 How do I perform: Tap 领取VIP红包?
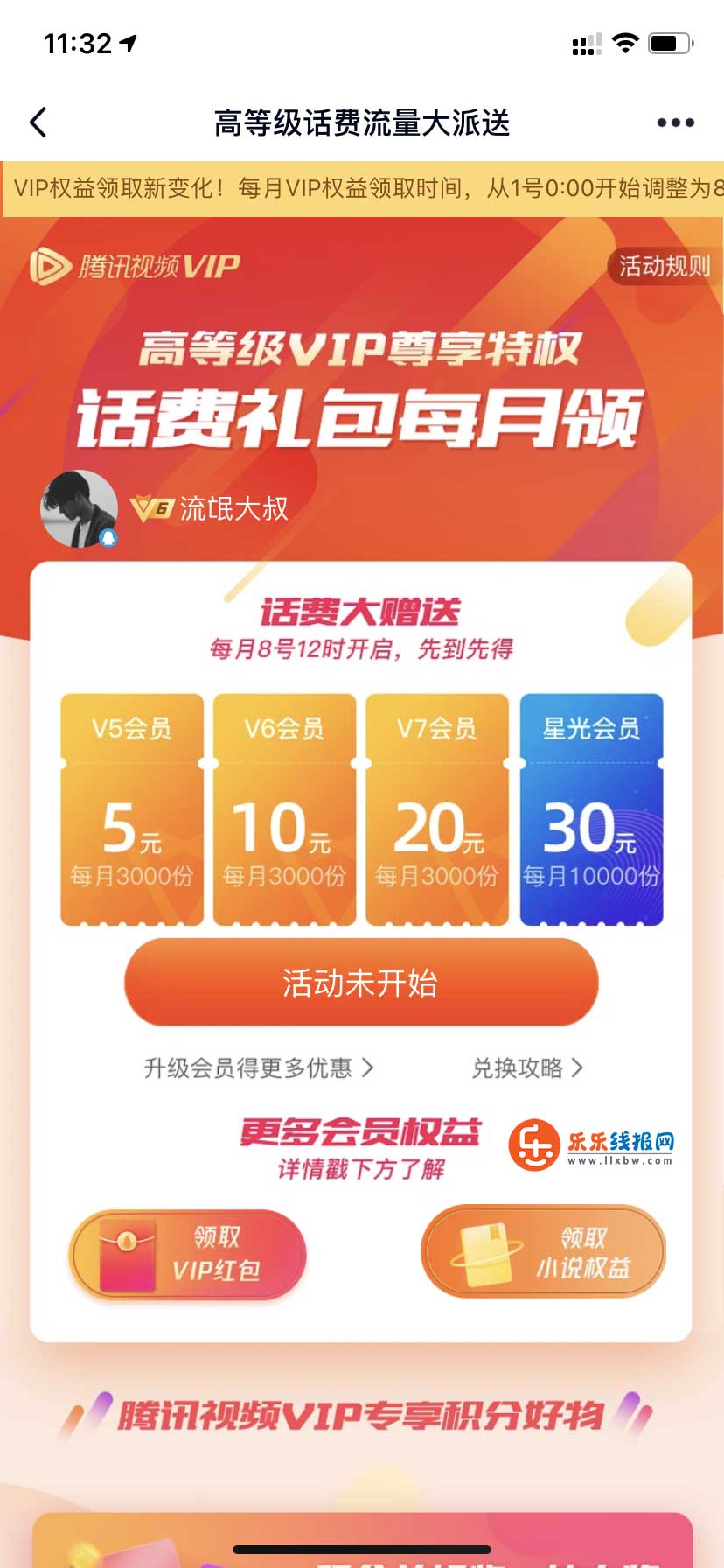(x=188, y=1253)
